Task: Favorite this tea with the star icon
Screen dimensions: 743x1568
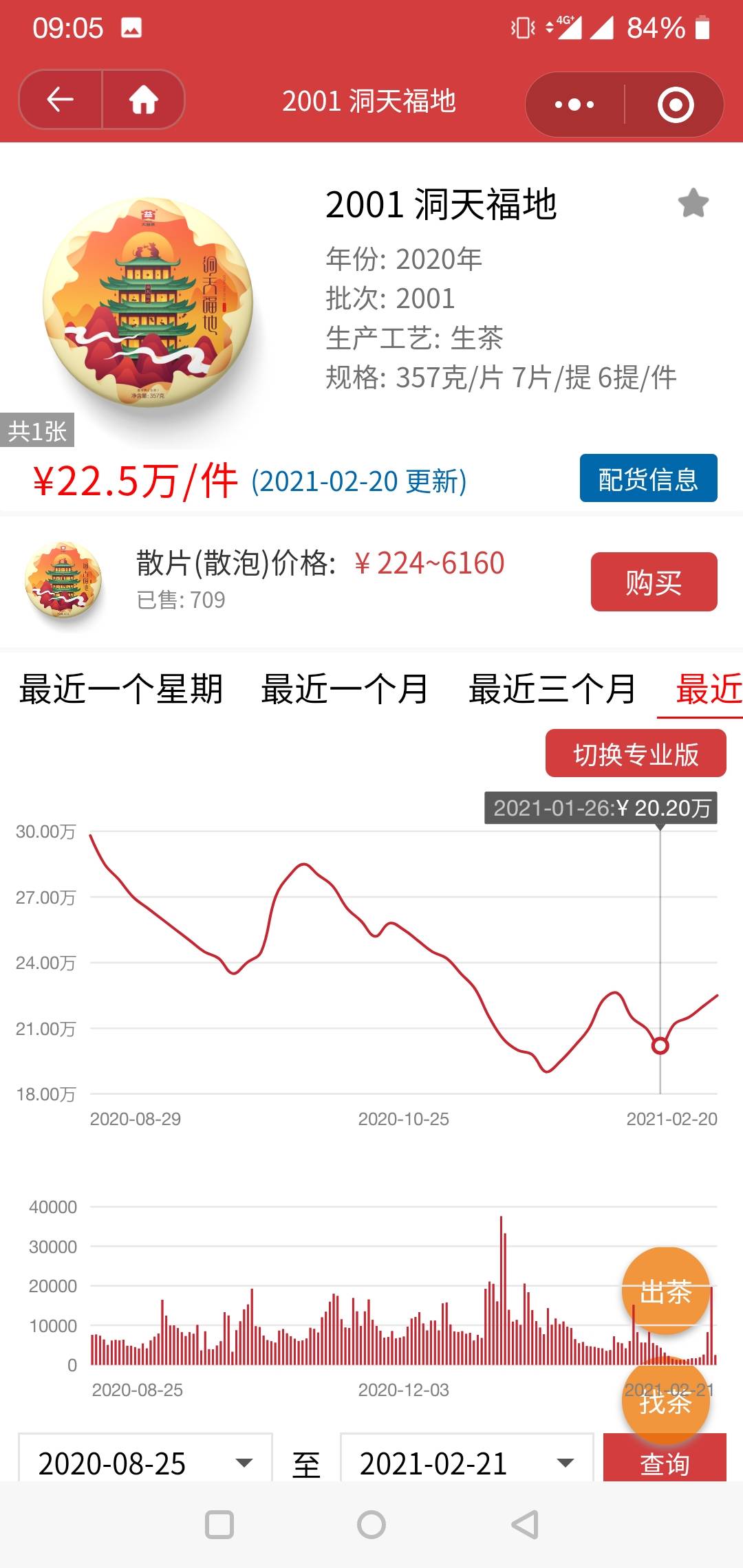Action: (x=693, y=204)
